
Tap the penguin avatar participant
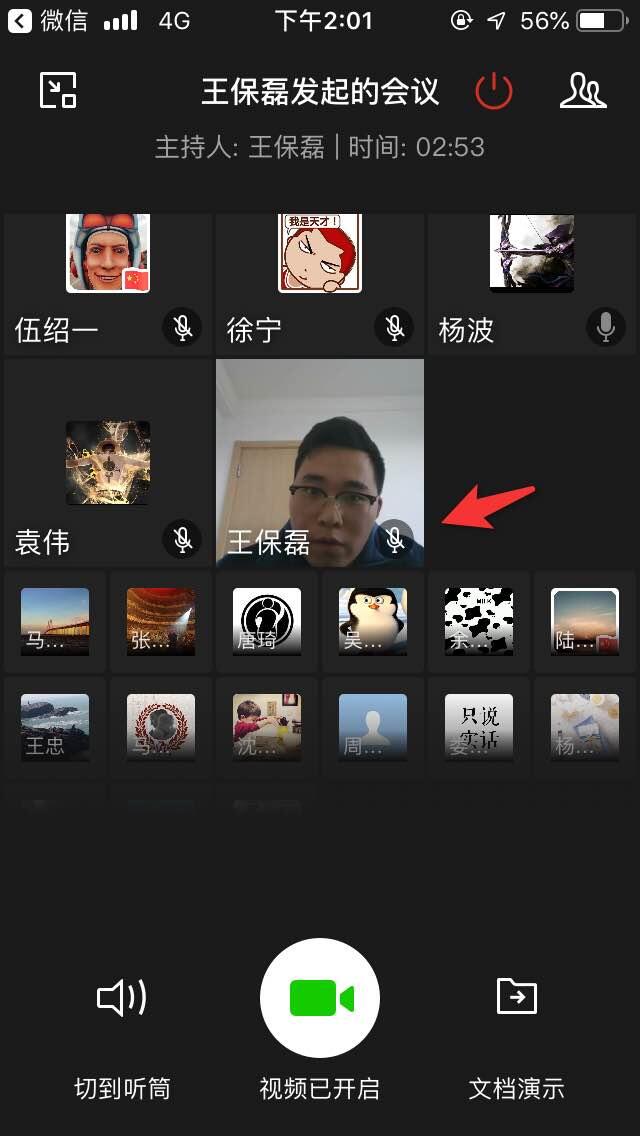[373, 621]
